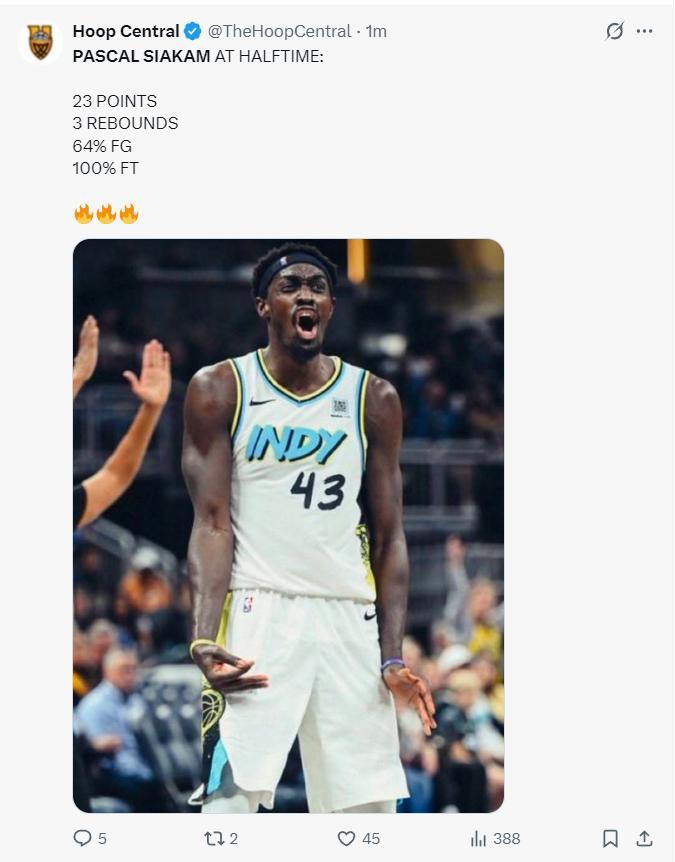Open the Grok action icon
The image size is (675, 862).
tap(615, 32)
